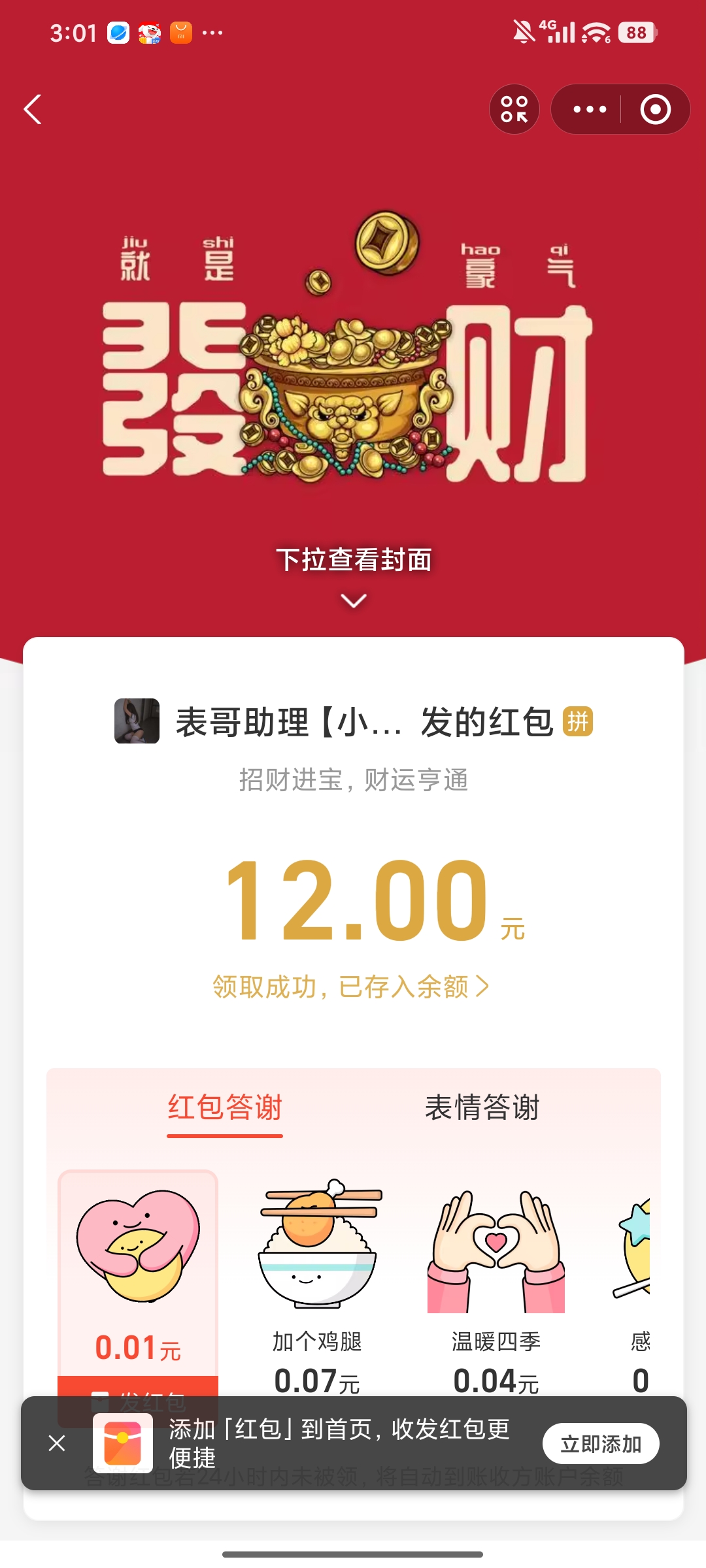Expand the cover via the down chevron
Screen dimensions: 706x1568
tap(353, 601)
